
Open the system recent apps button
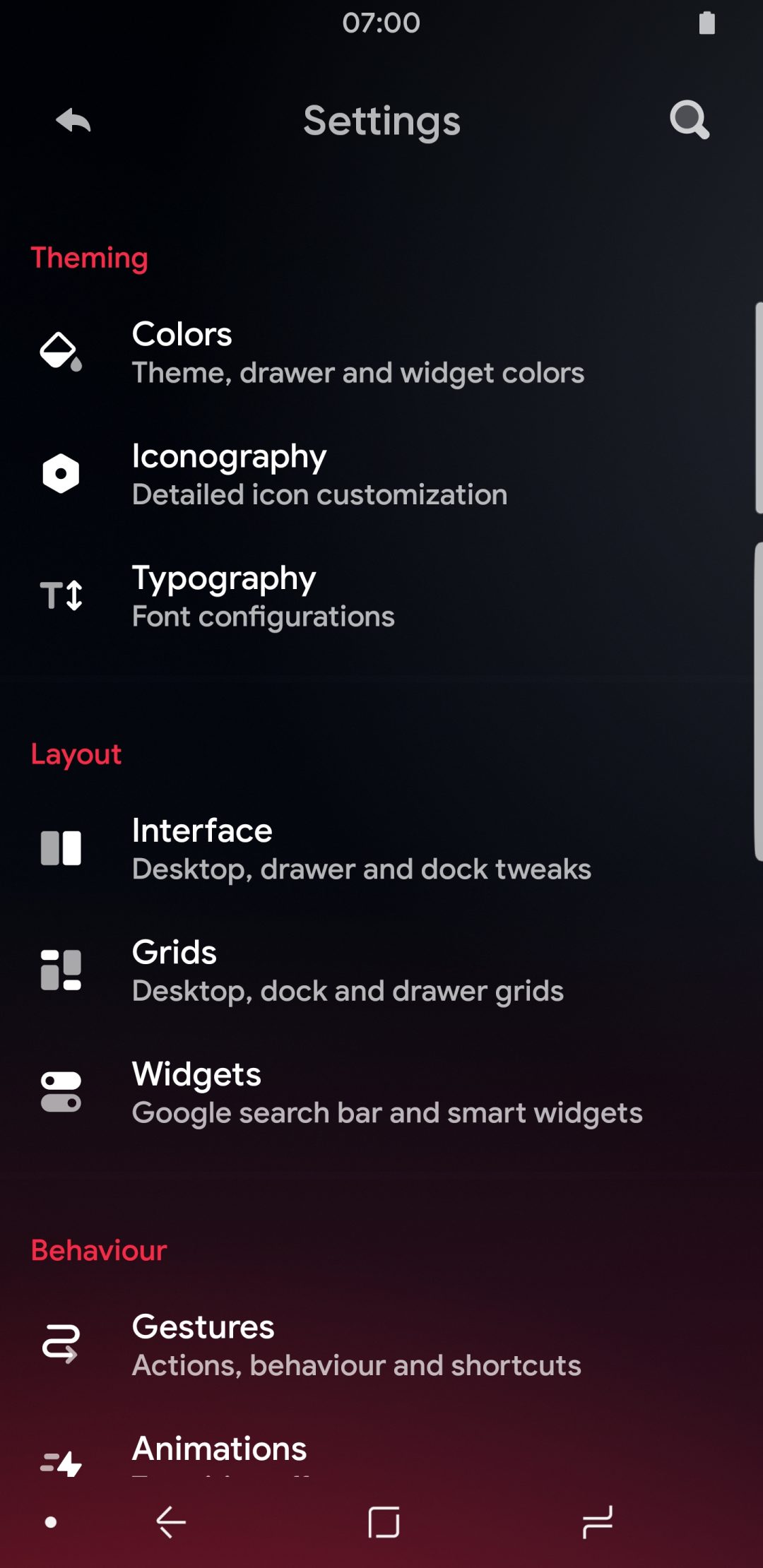tap(597, 1522)
